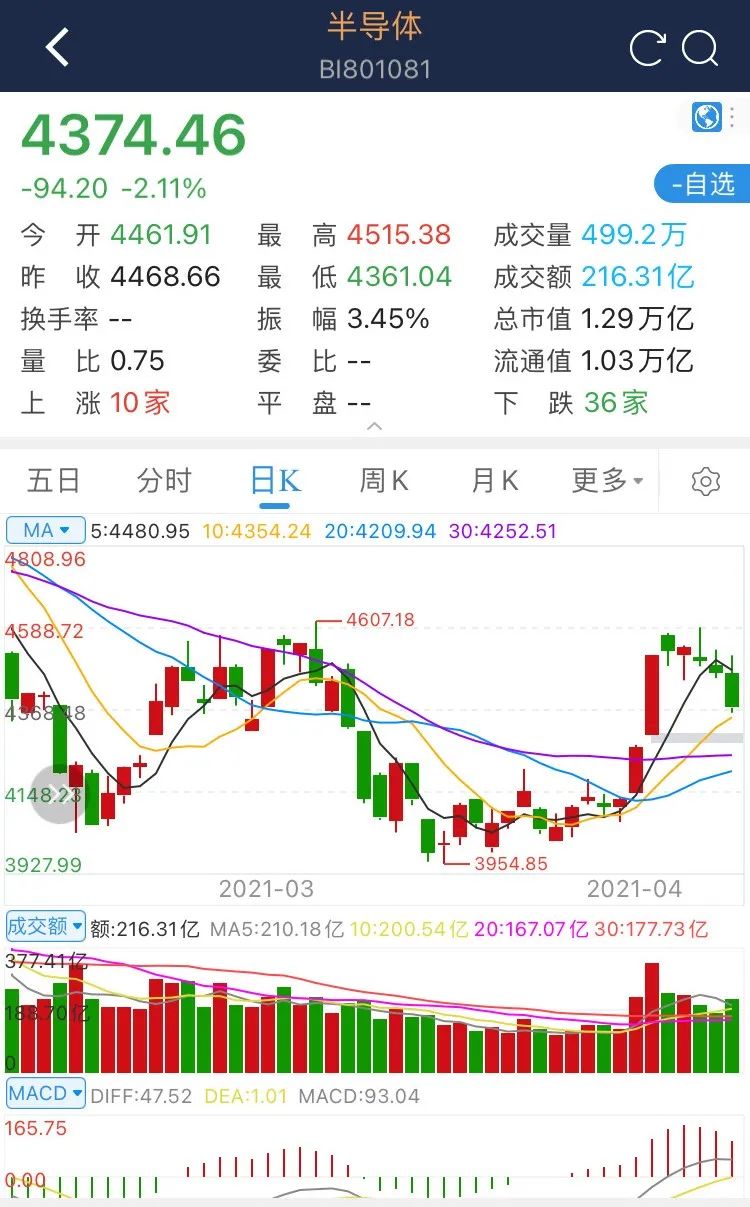
Task: Tap the globe icon beside the price
Action: click(x=707, y=117)
